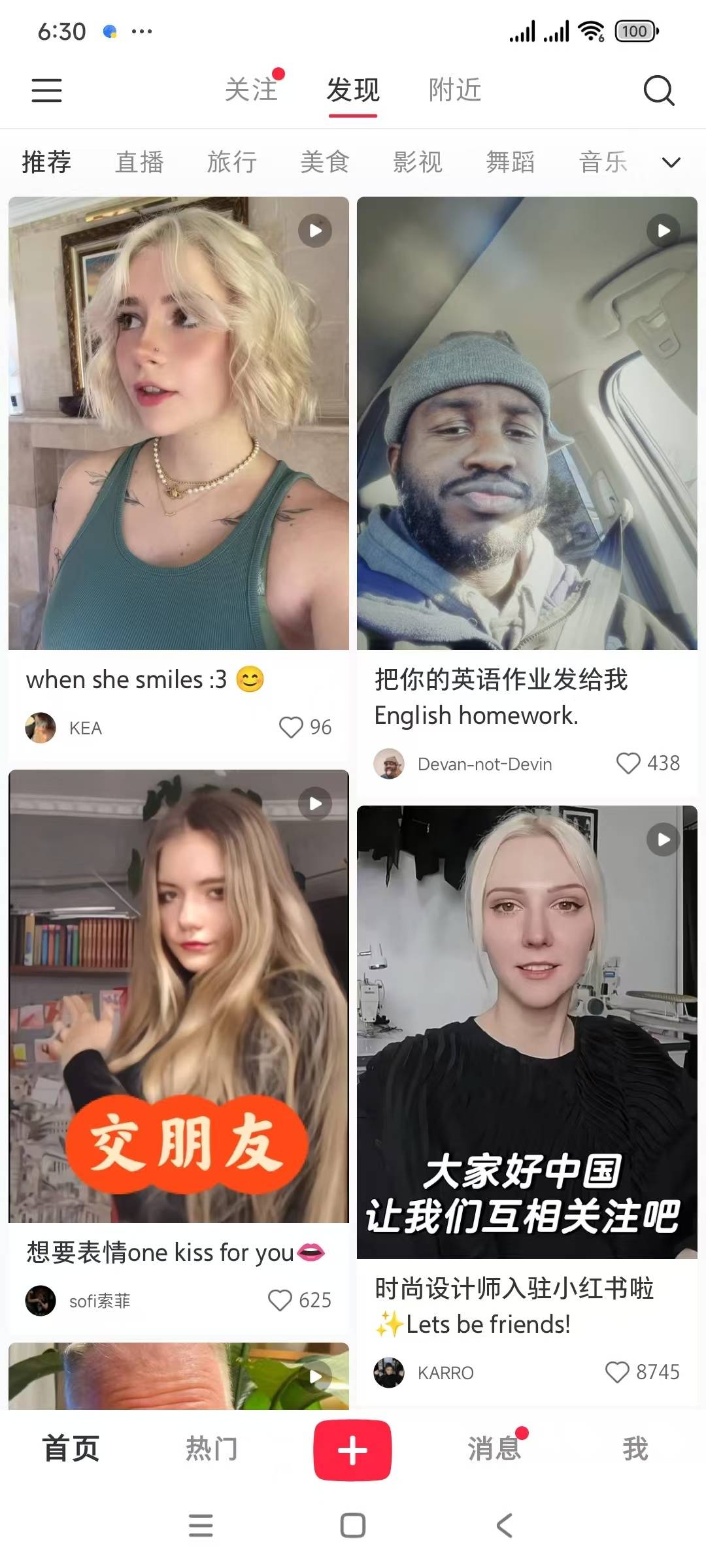Image resolution: width=706 pixels, height=1568 pixels.
Task: Open the hamburger drawer menu
Action: click(x=46, y=90)
